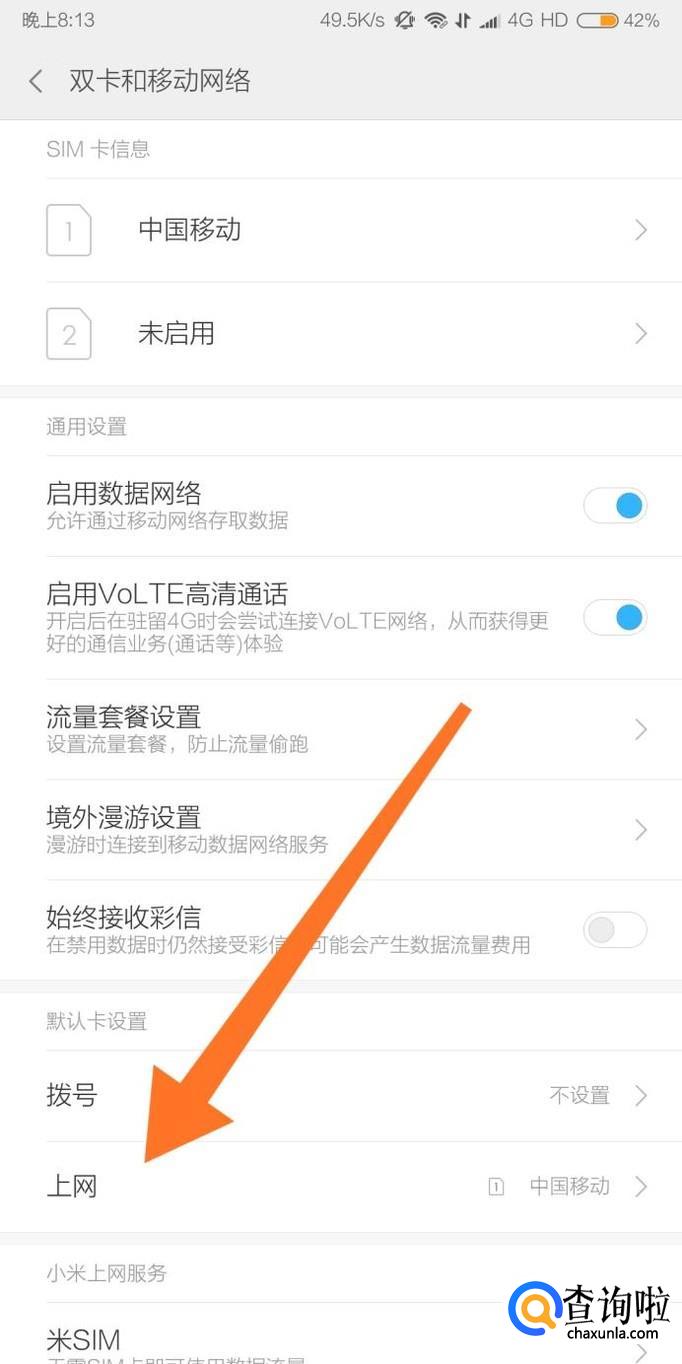682x1364 pixels.
Task: Toggle 启用数据网络 switch
Action: [615, 506]
